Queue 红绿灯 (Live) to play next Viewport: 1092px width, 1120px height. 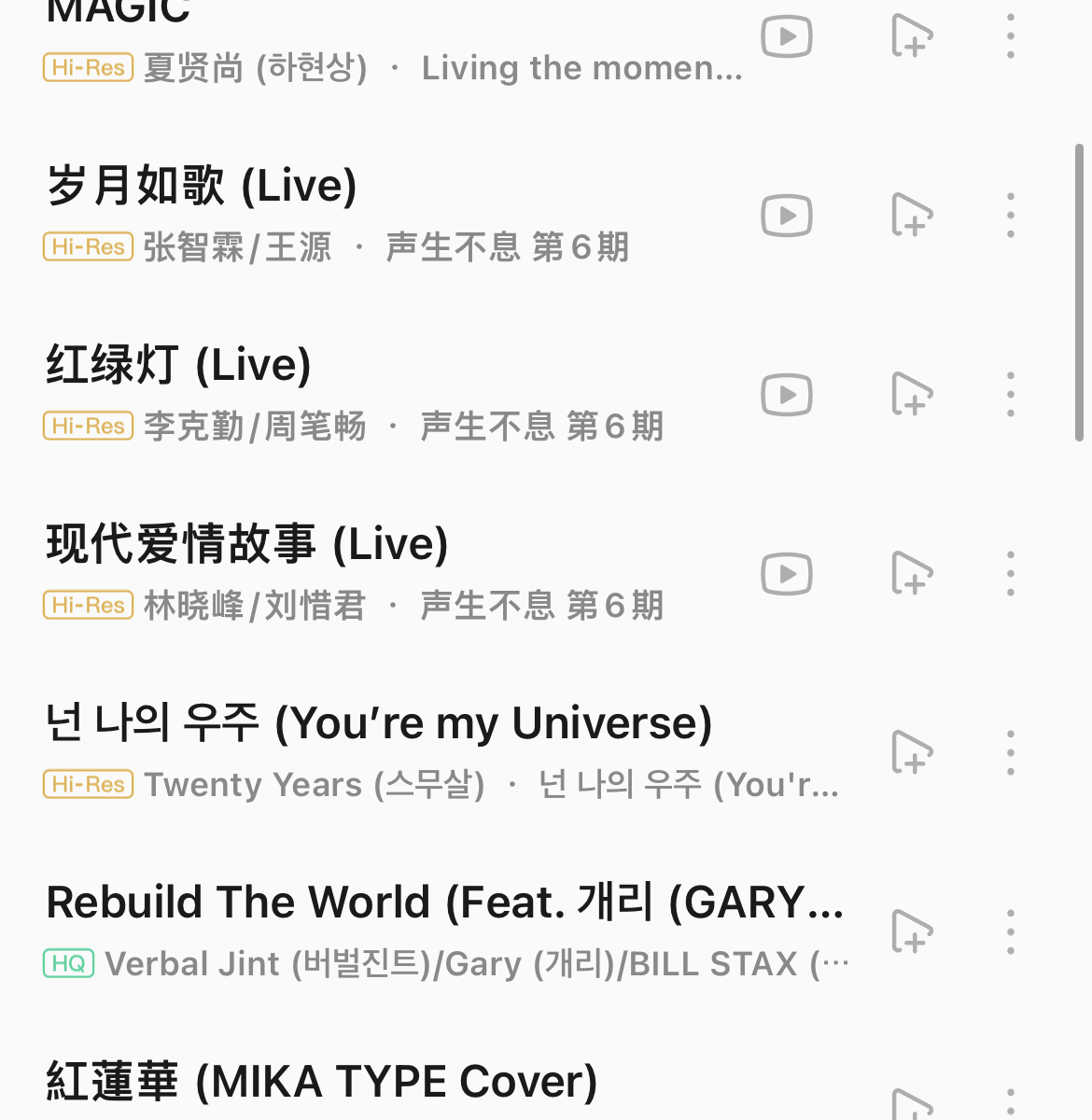pos(912,395)
